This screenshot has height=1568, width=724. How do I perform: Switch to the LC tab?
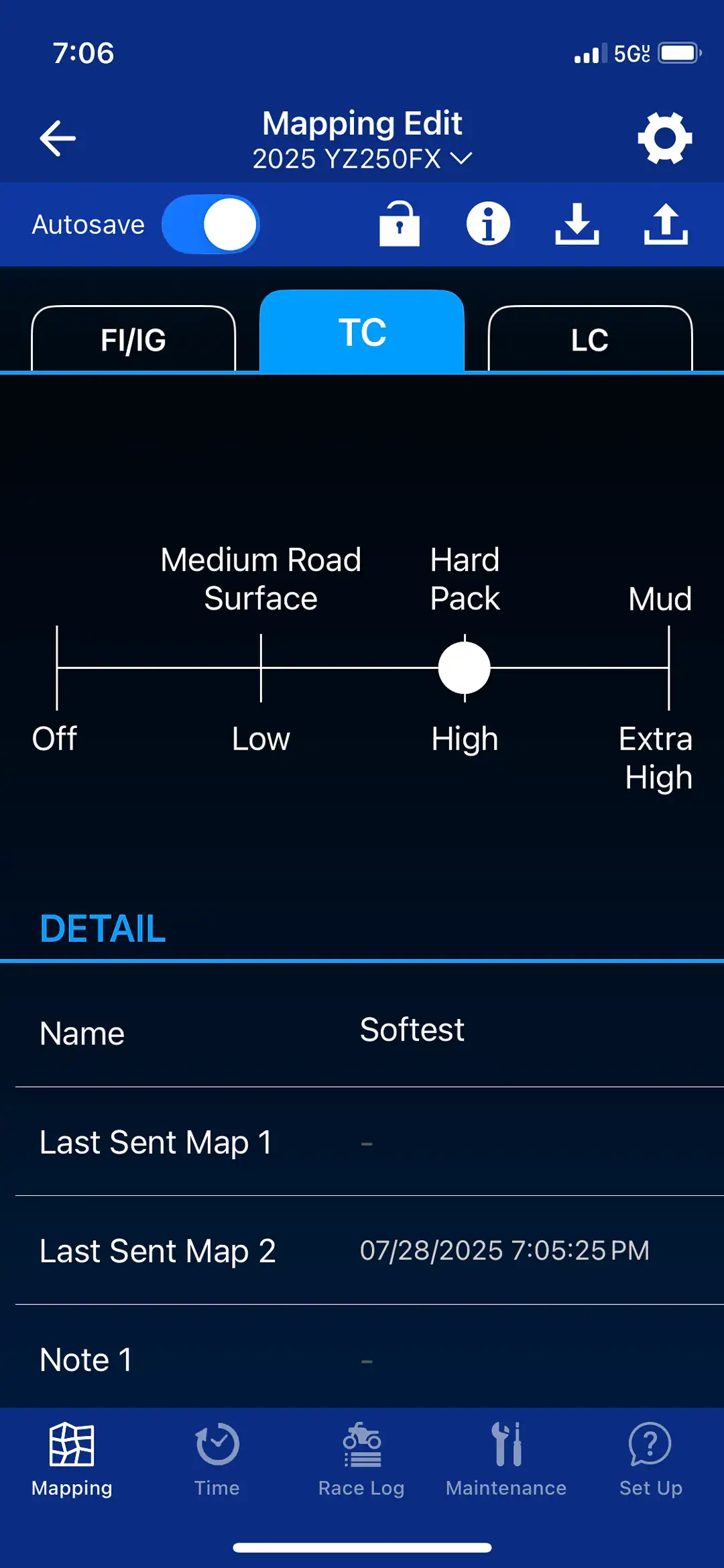pos(590,339)
